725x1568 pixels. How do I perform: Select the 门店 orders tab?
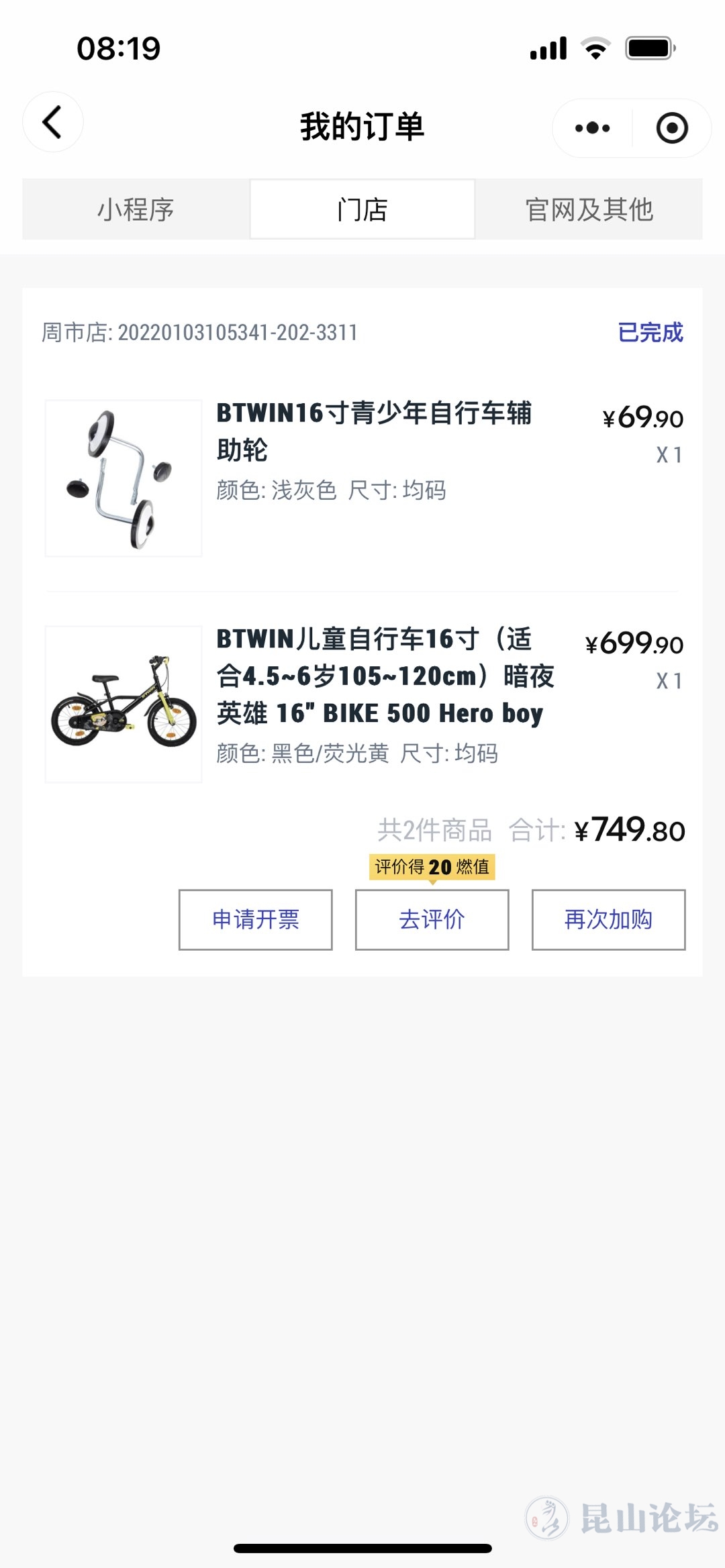tap(362, 209)
